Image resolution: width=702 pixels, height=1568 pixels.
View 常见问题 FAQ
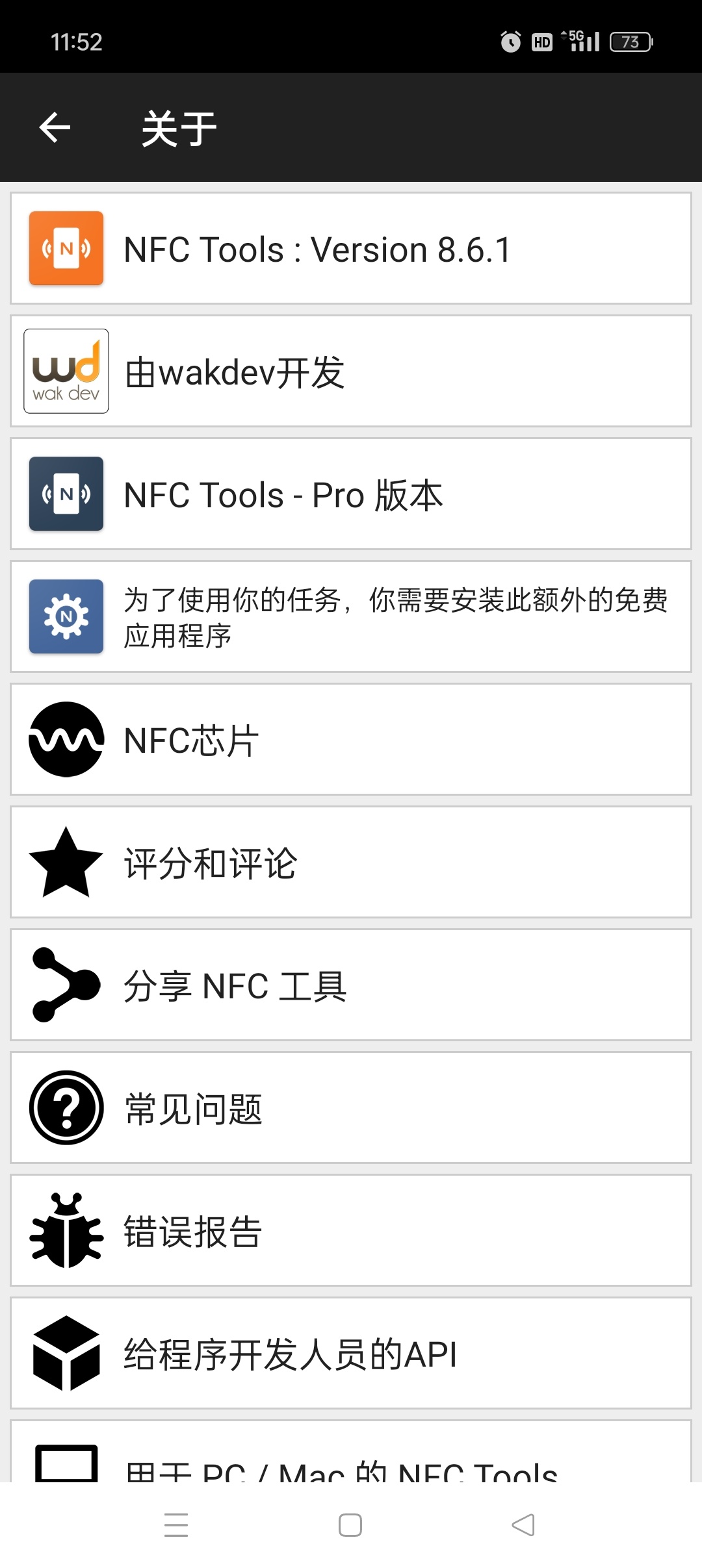[x=351, y=1108]
